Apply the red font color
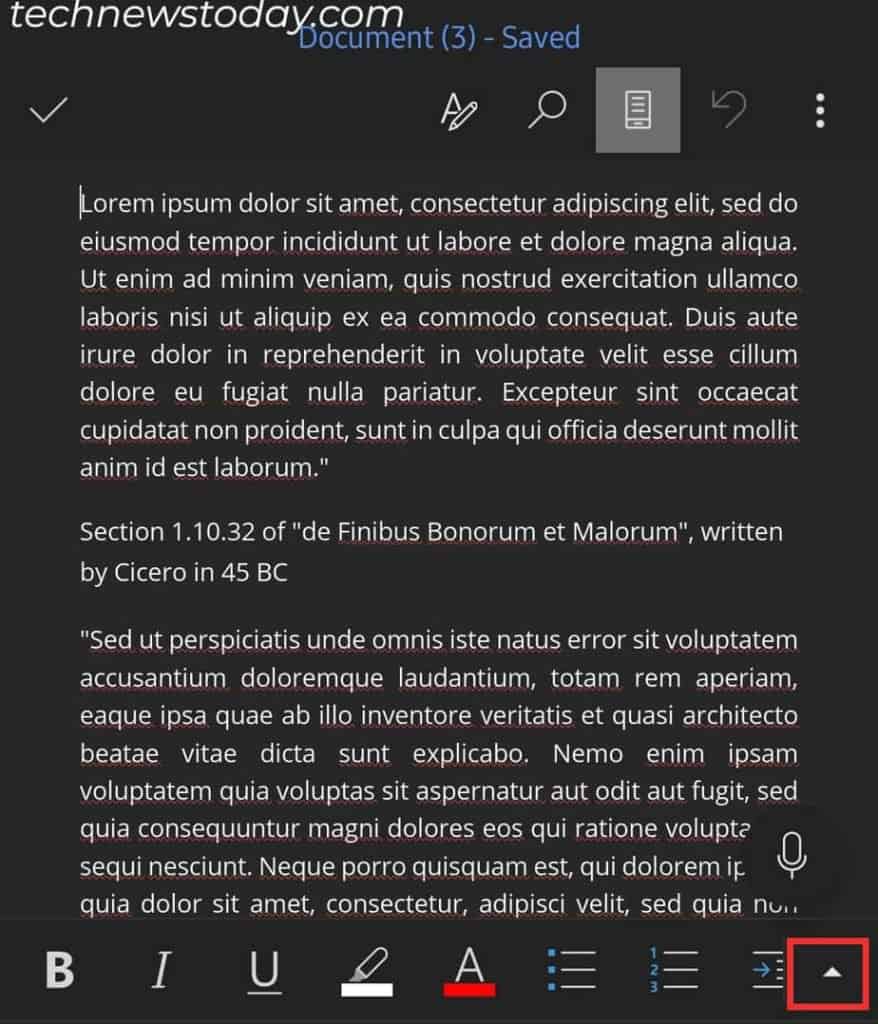878x1024 pixels. coord(469,970)
